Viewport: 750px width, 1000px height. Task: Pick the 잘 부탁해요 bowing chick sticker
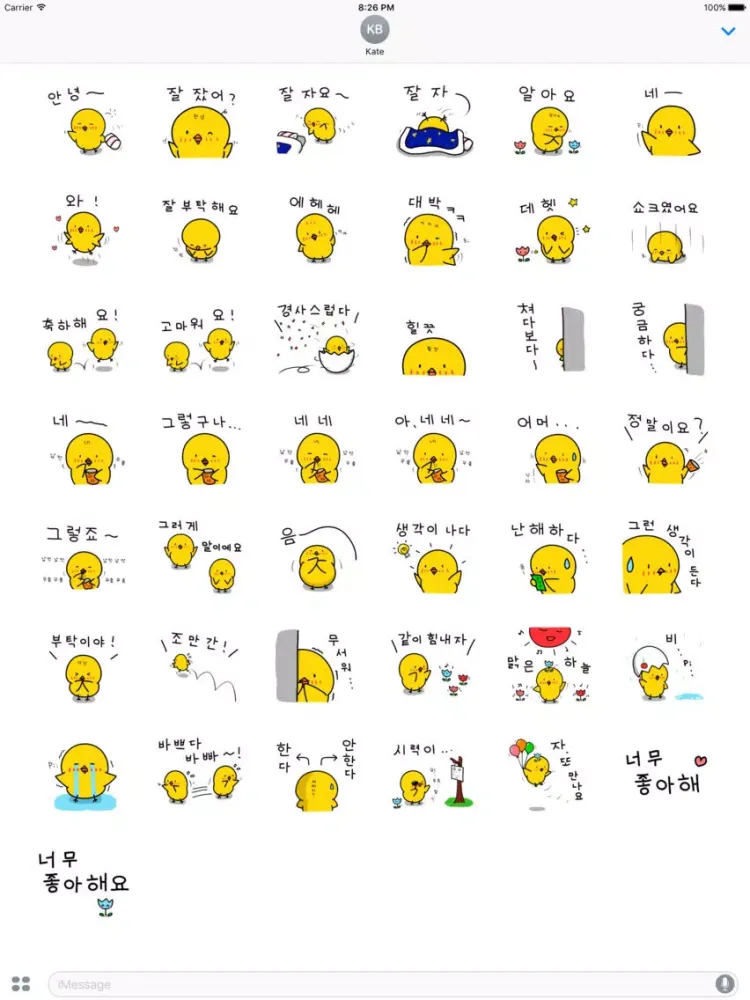200,231
